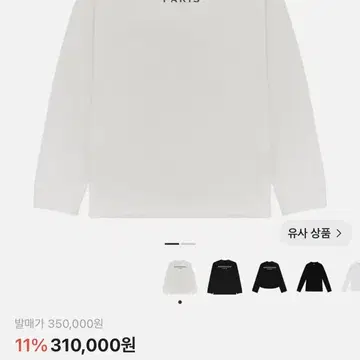The height and width of the screenshot is (360, 360).
Task: Choose the cropped black logo top variant
Action: point(269,277)
